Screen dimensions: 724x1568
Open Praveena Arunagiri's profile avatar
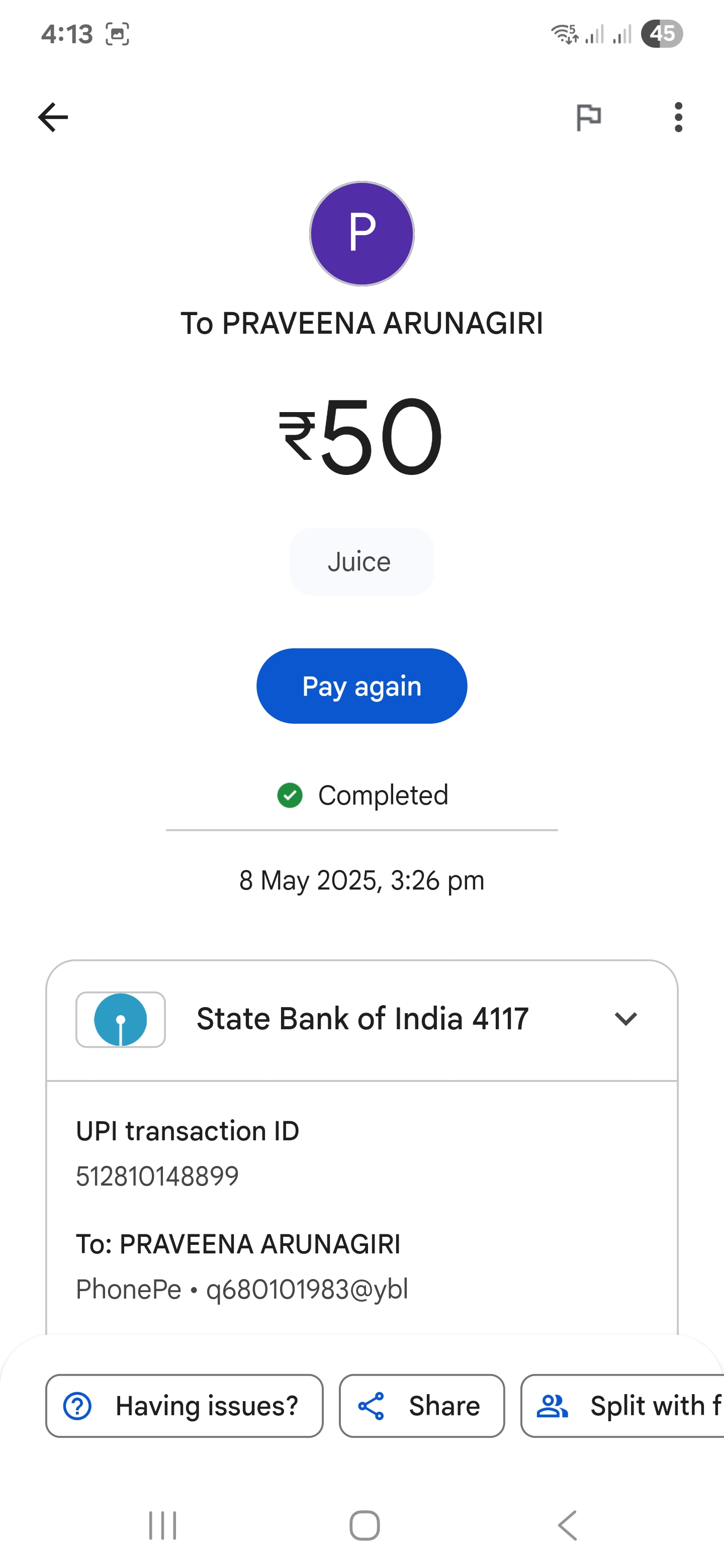pyautogui.click(x=361, y=234)
